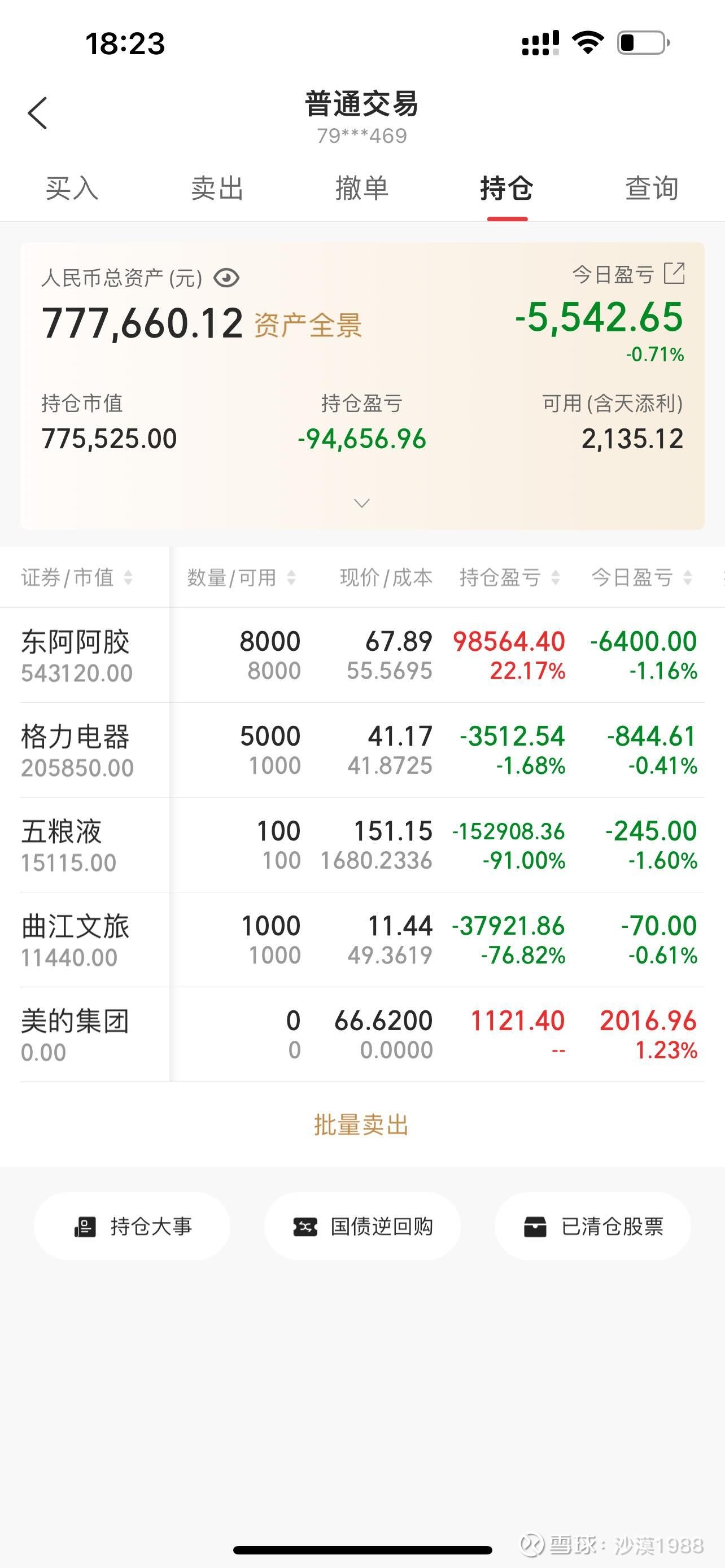Open the 资产全景 link
Screen dimensions: 725x1568
coord(308,325)
